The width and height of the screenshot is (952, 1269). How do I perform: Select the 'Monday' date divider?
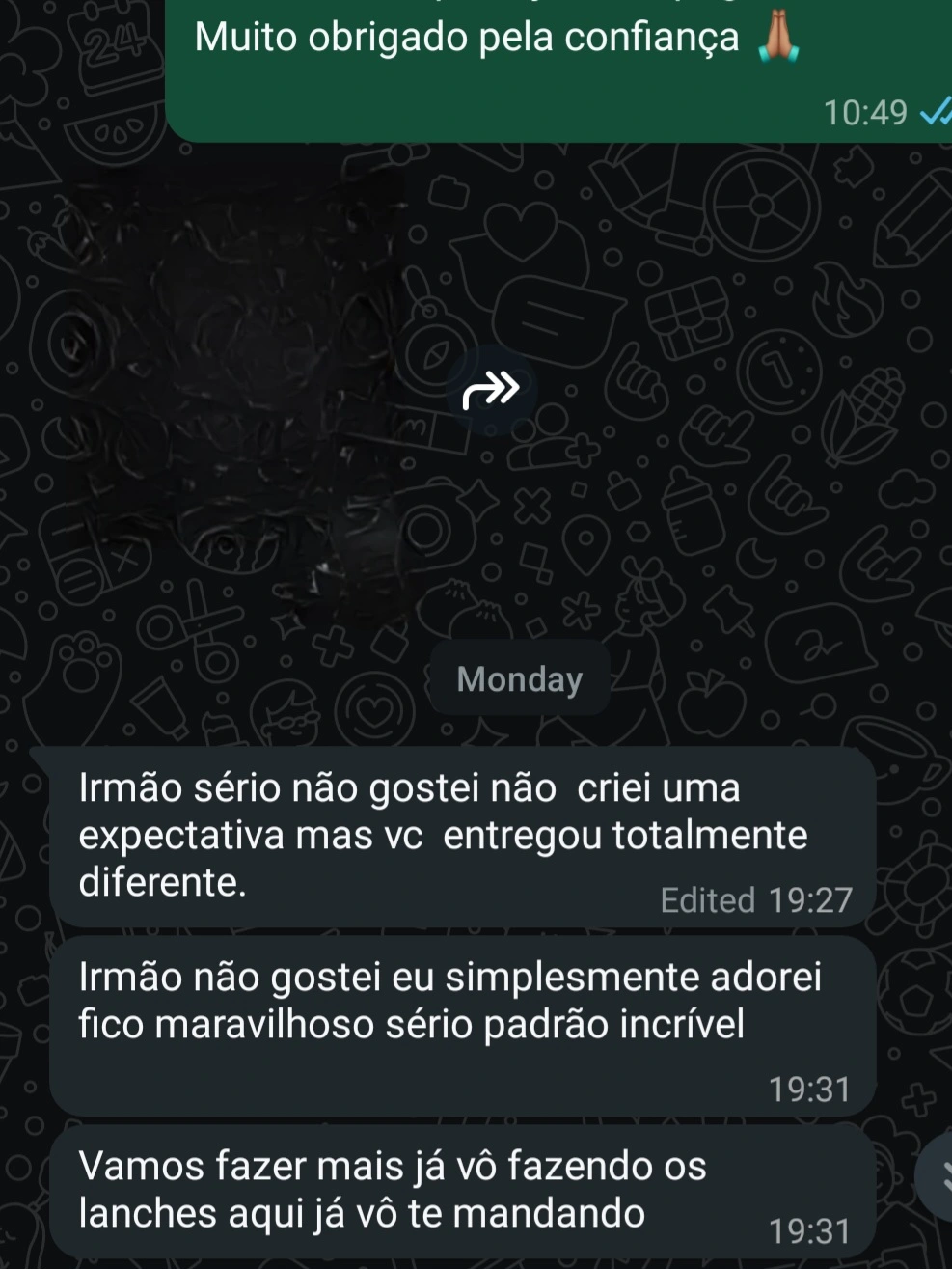(x=519, y=678)
